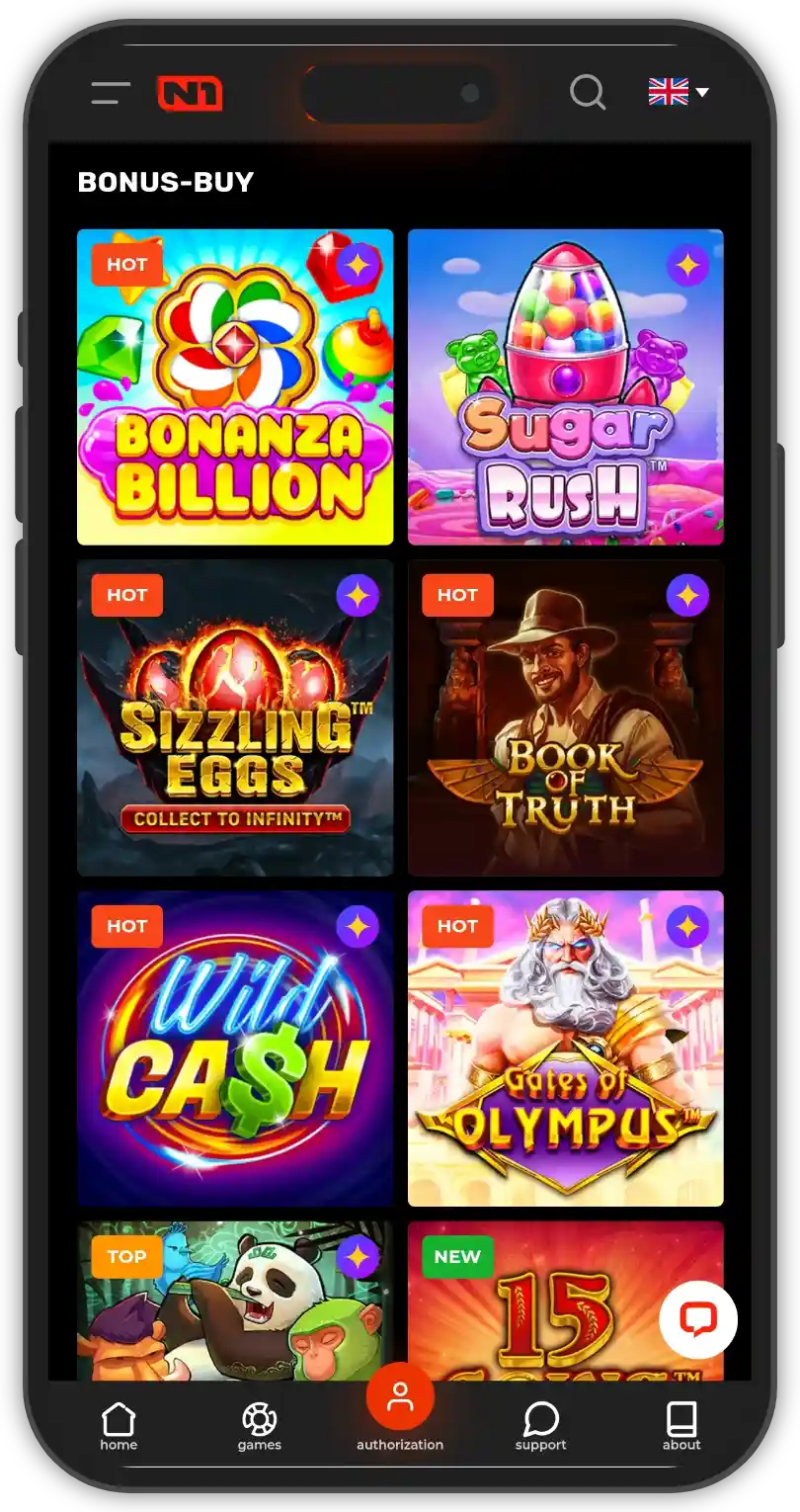Switch to the about tab
The image size is (800, 1512).
click(681, 1426)
